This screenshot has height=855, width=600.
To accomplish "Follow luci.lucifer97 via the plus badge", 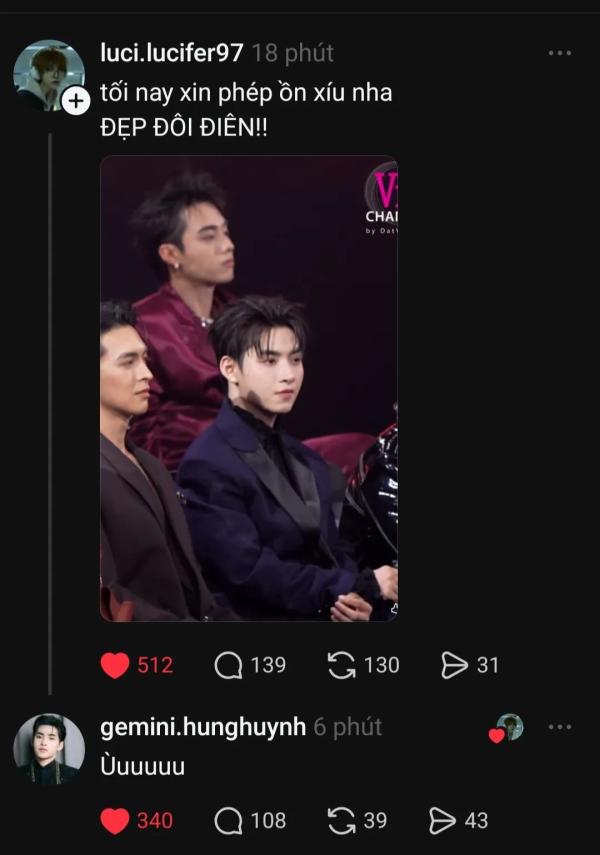I will click(x=76, y=101).
